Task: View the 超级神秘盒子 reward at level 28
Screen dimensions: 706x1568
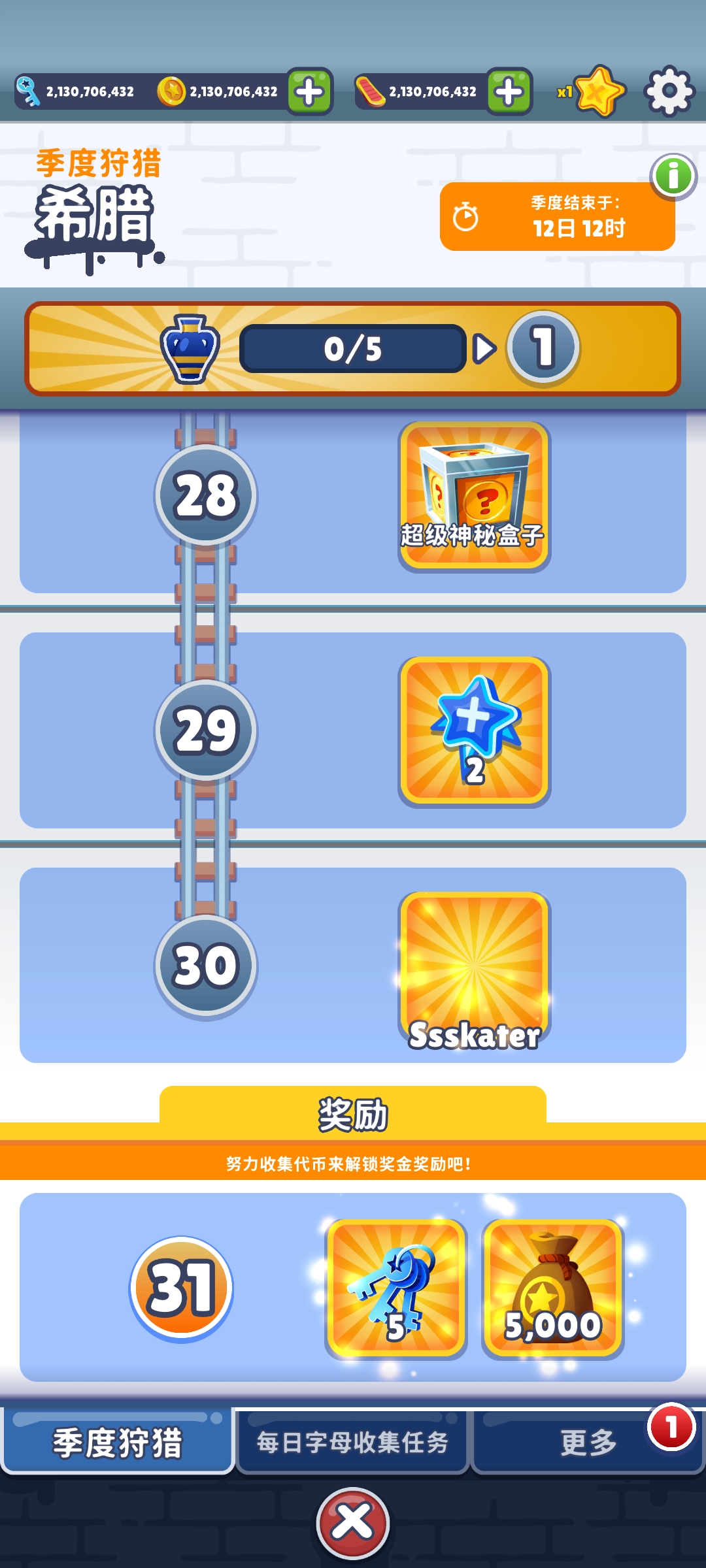Action: click(474, 496)
